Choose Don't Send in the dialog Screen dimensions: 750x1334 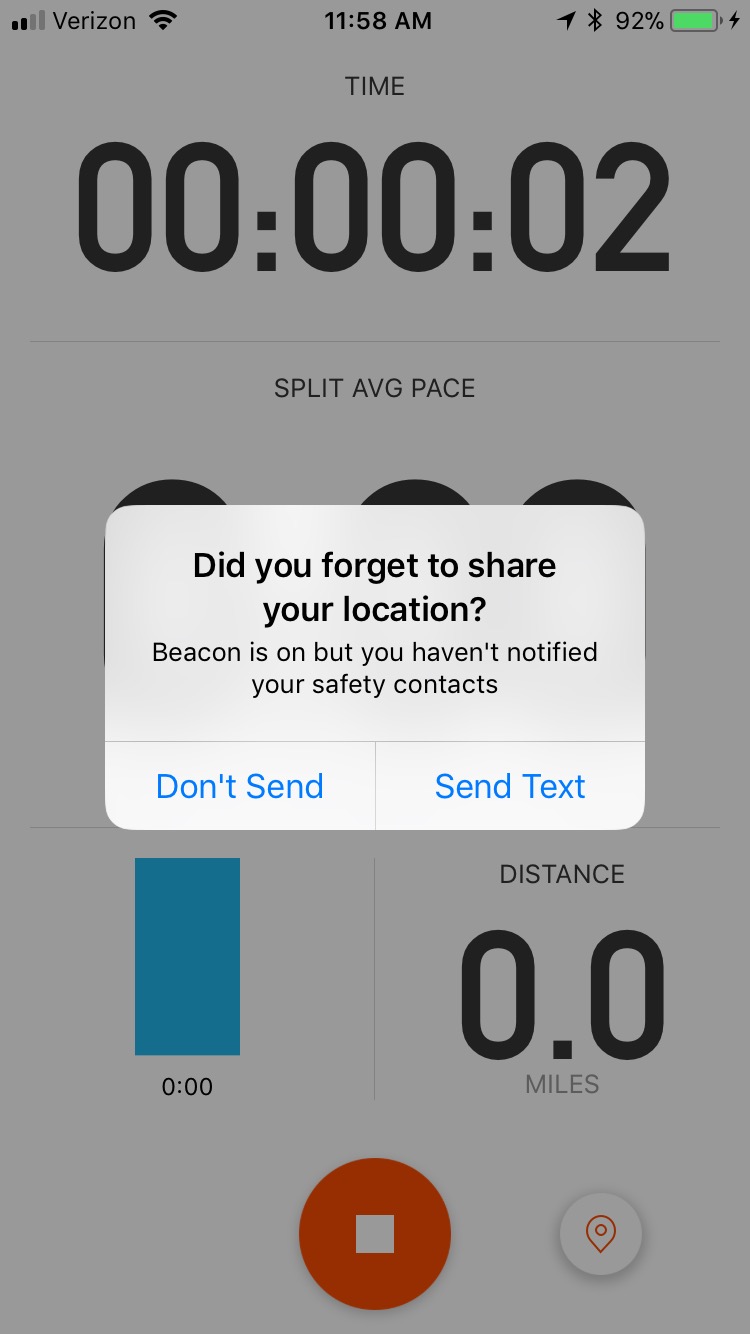click(x=240, y=786)
